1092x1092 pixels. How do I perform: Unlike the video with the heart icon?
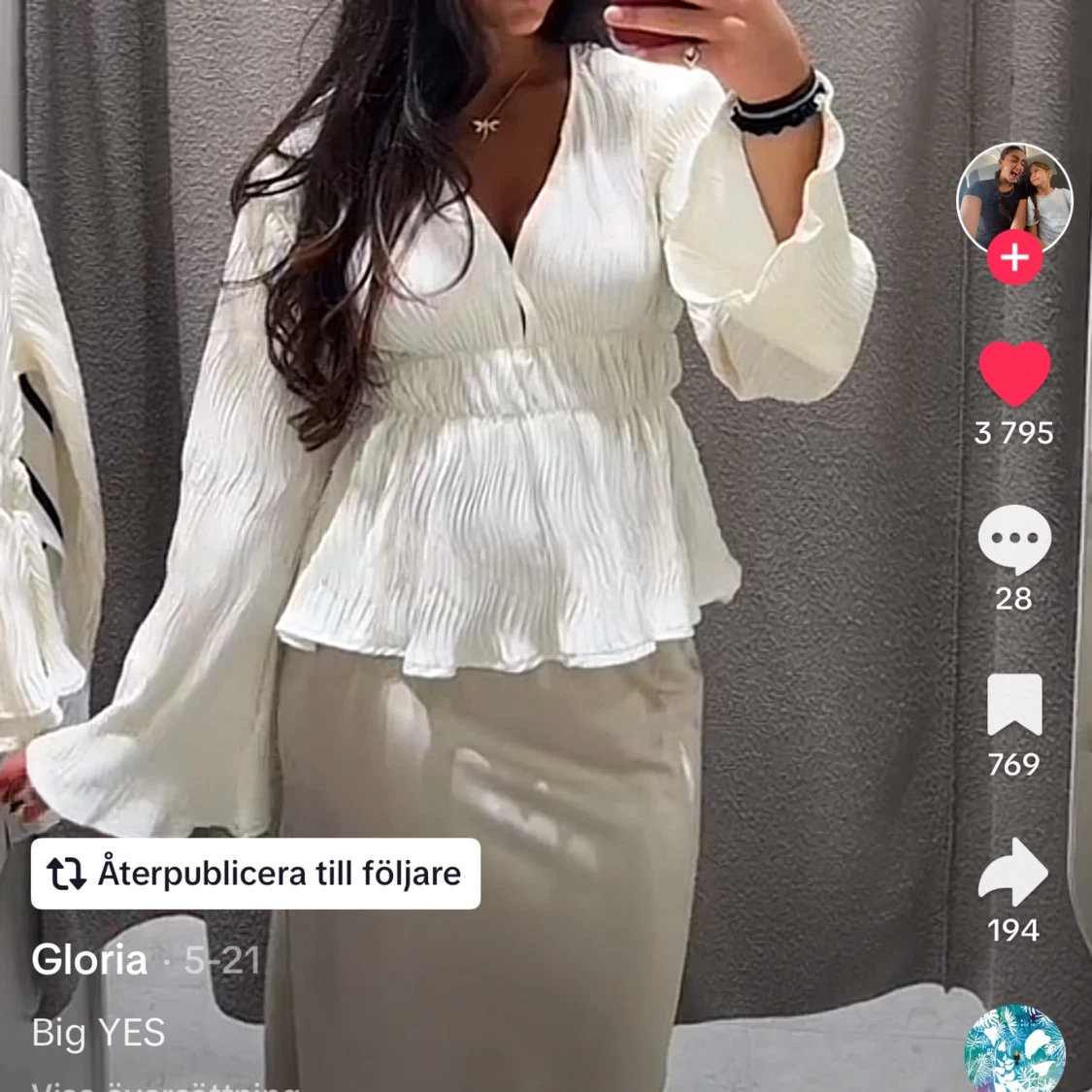click(x=1014, y=374)
